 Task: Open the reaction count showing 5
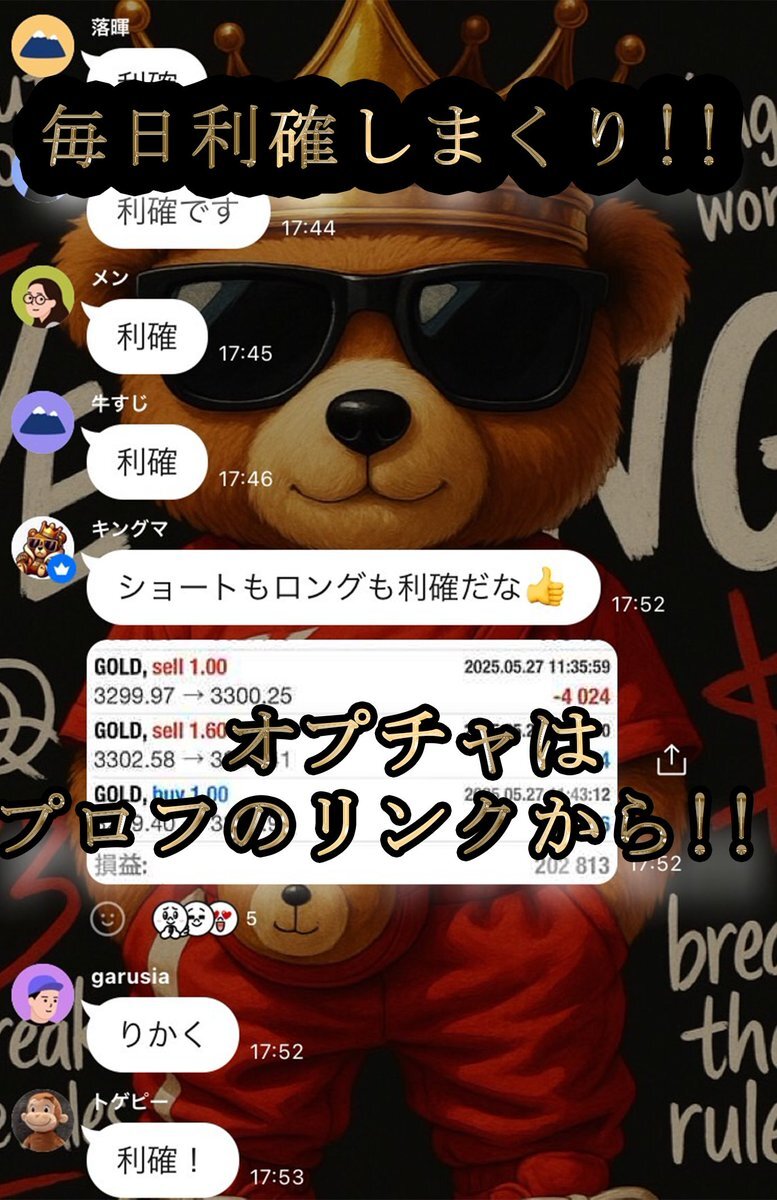[x=250, y=918]
